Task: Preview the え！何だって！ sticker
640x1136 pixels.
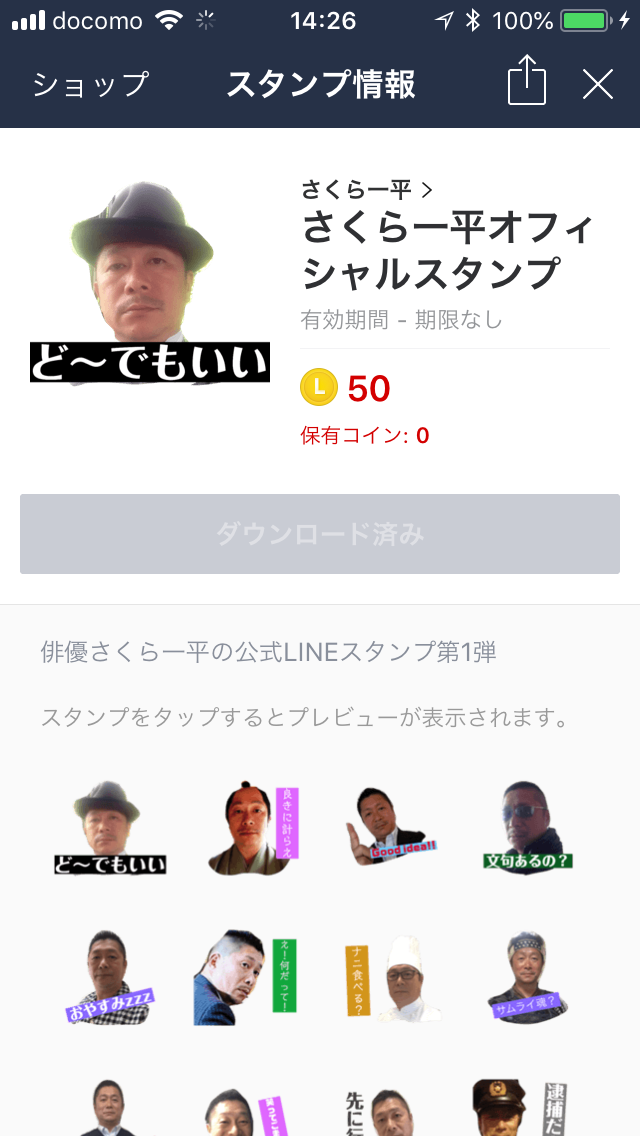Action: pyautogui.click(x=245, y=977)
